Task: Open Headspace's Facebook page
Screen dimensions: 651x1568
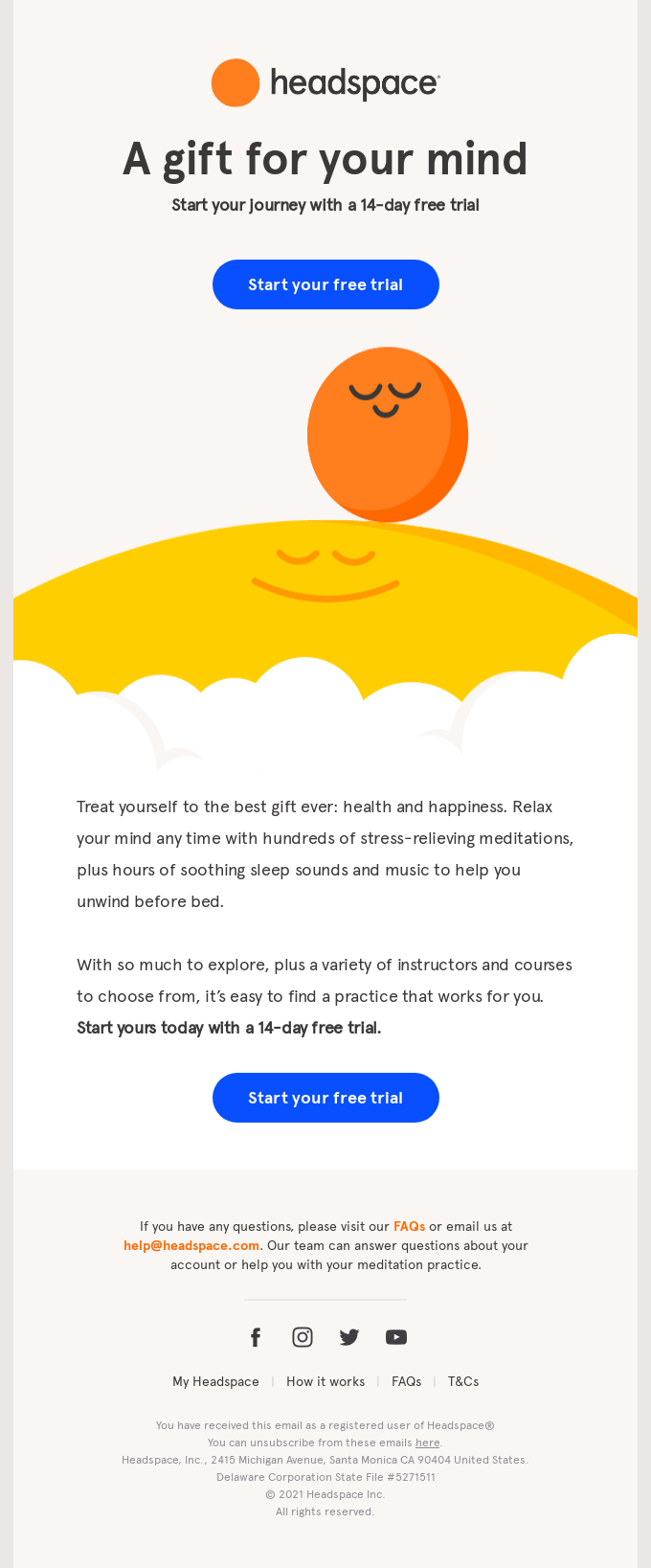Action: pos(256,1337)
